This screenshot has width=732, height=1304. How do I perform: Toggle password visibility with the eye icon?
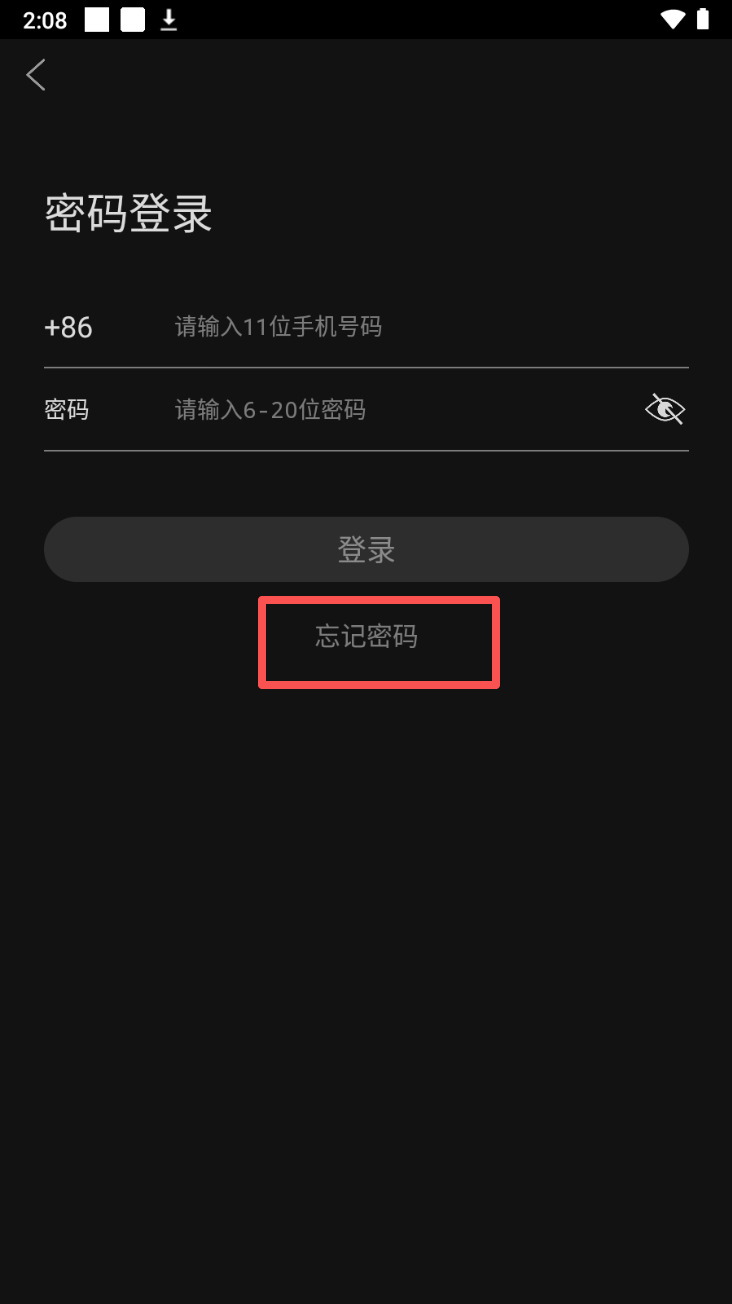pos(665,409)
